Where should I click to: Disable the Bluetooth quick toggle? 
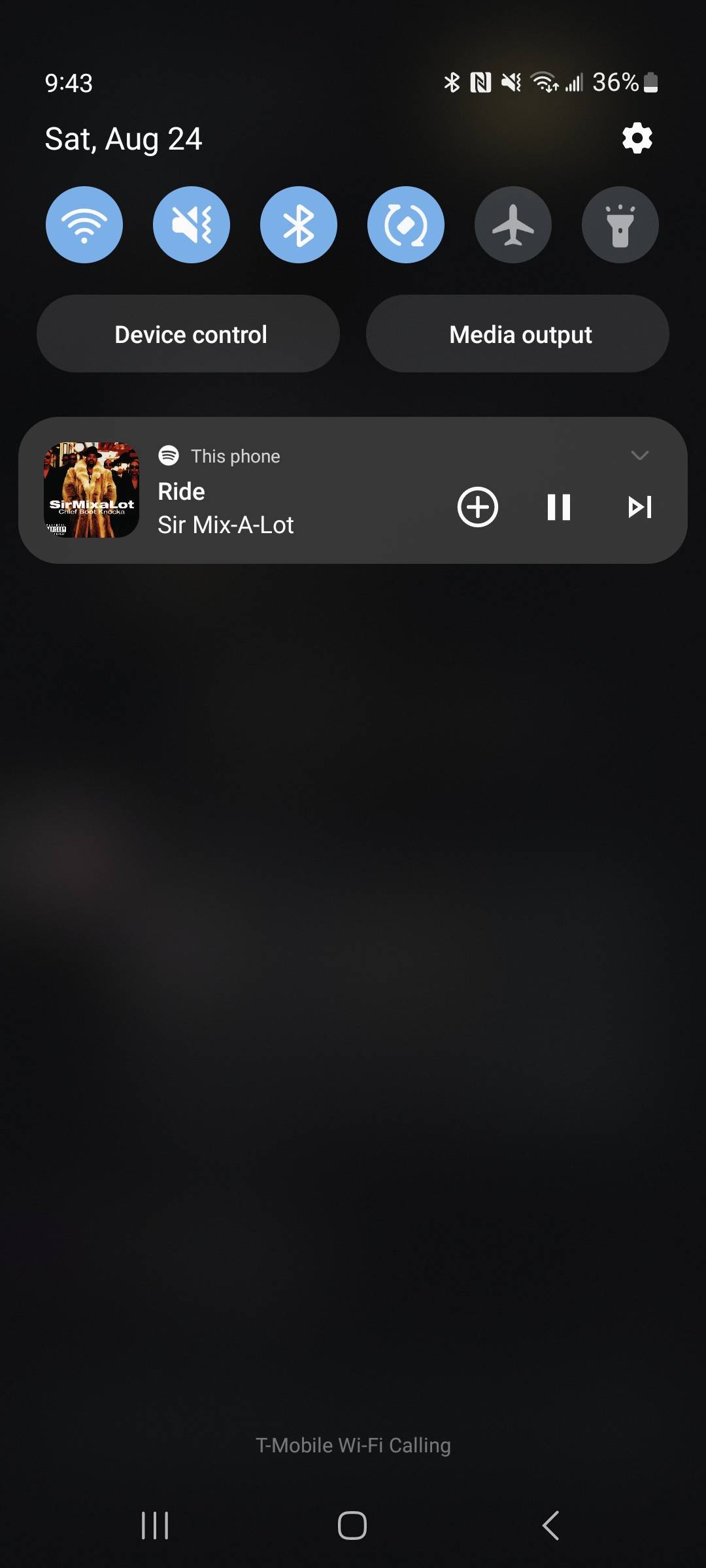point(299,225)
